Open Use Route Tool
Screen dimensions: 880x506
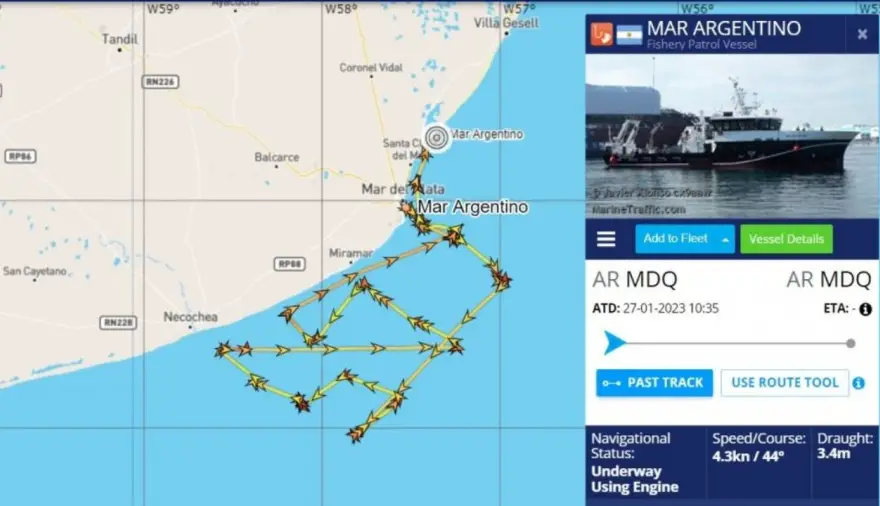pyautogui.click(x=784, y=383)
